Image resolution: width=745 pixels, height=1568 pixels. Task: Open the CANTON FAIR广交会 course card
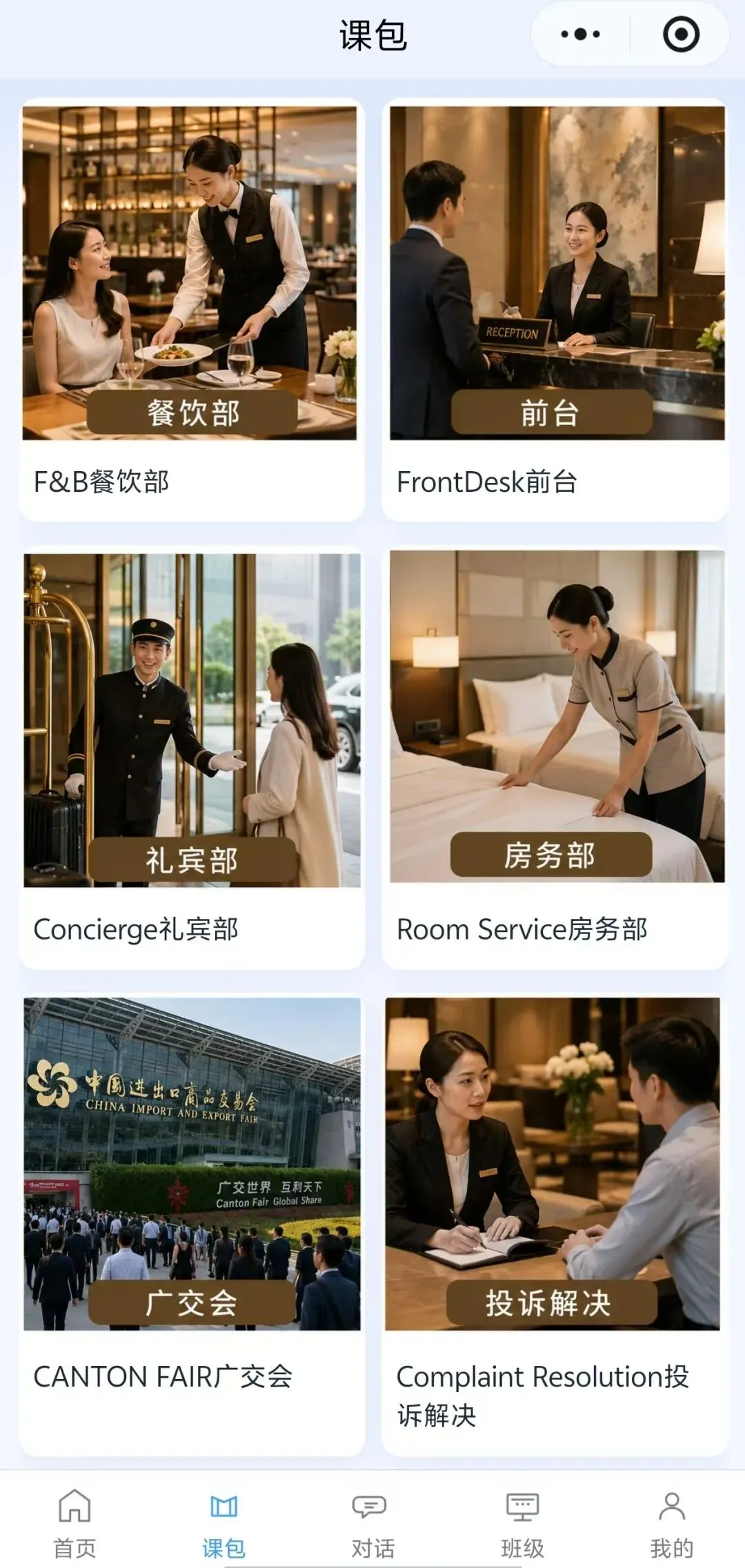click(192, 1224)
